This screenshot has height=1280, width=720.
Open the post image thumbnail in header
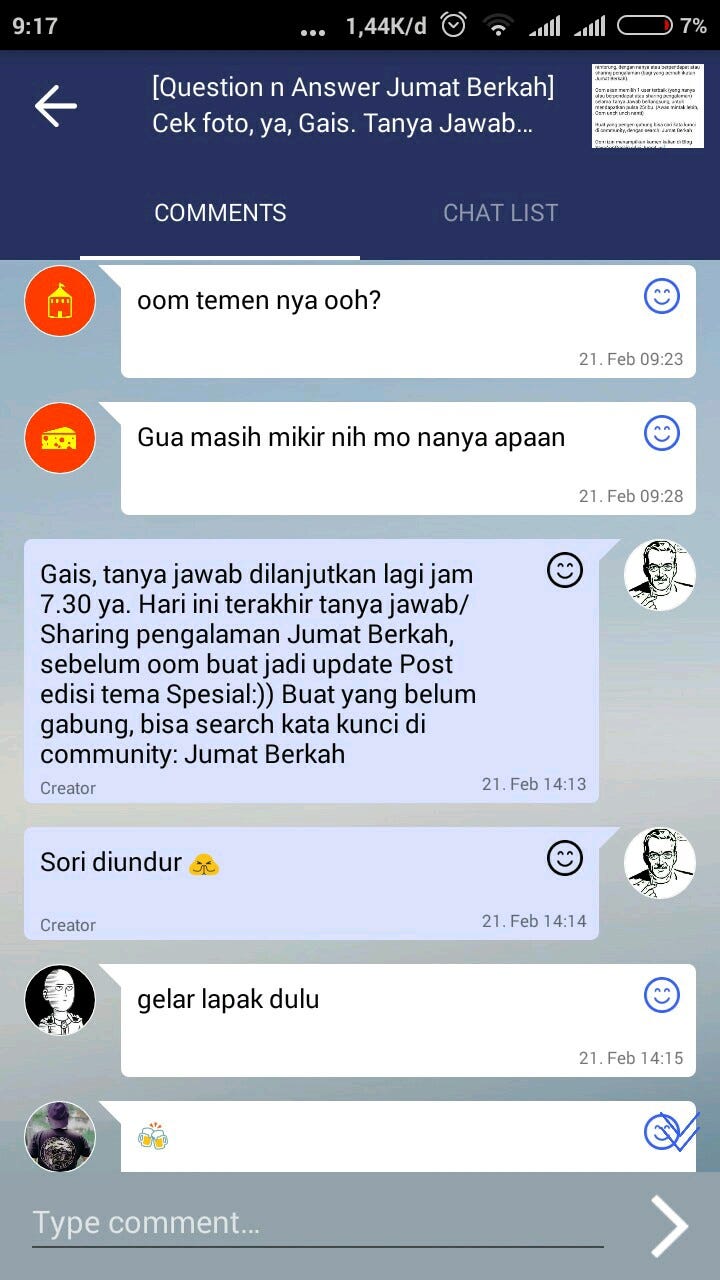647,106
